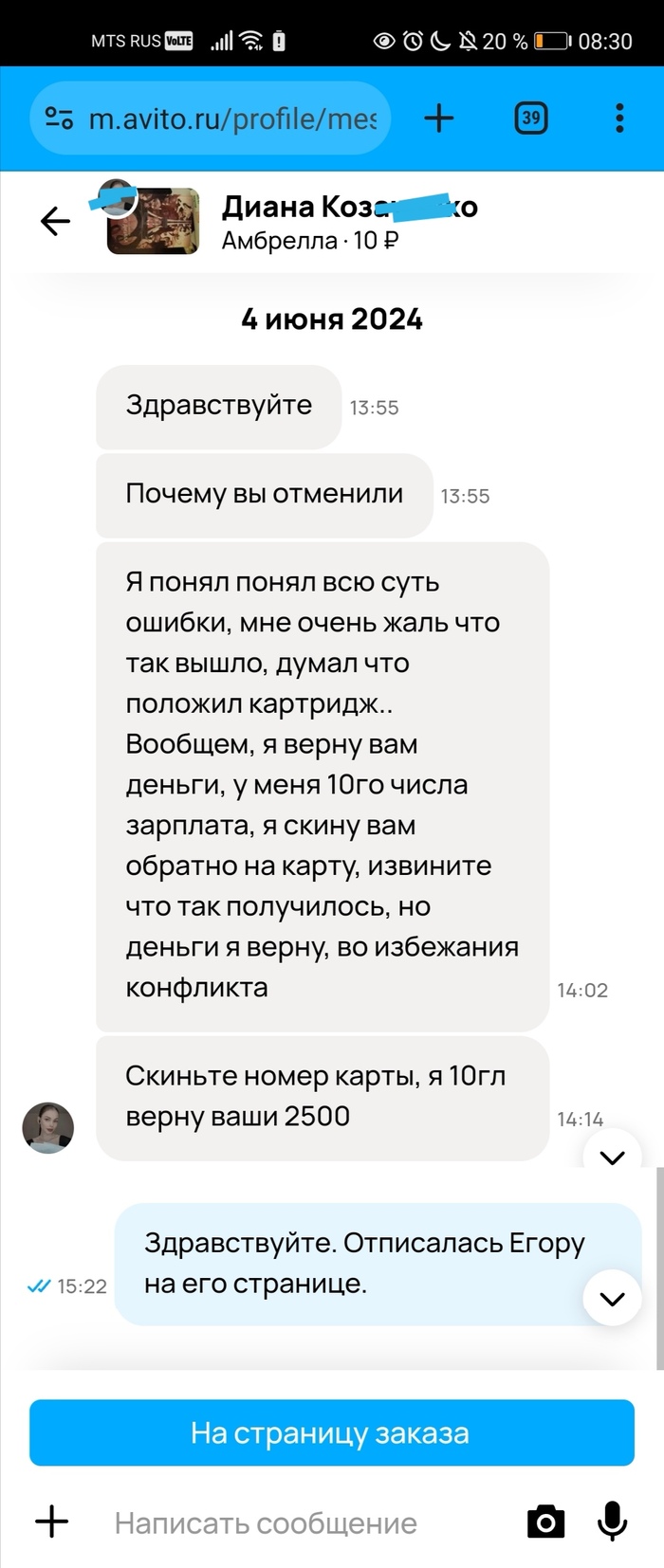Open the sender's avatar next to messages
The width and height of the screenshot is (664, 1568).
[47, 1128]
